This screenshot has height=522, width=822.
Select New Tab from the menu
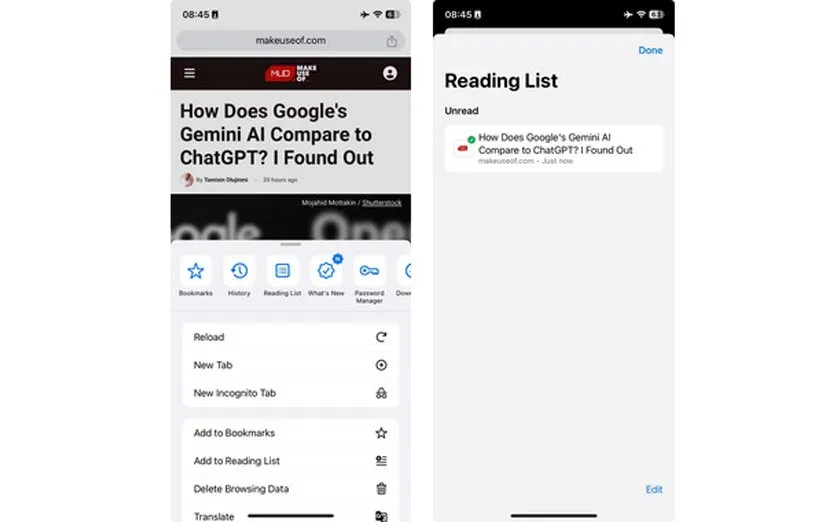pos(290,365)
